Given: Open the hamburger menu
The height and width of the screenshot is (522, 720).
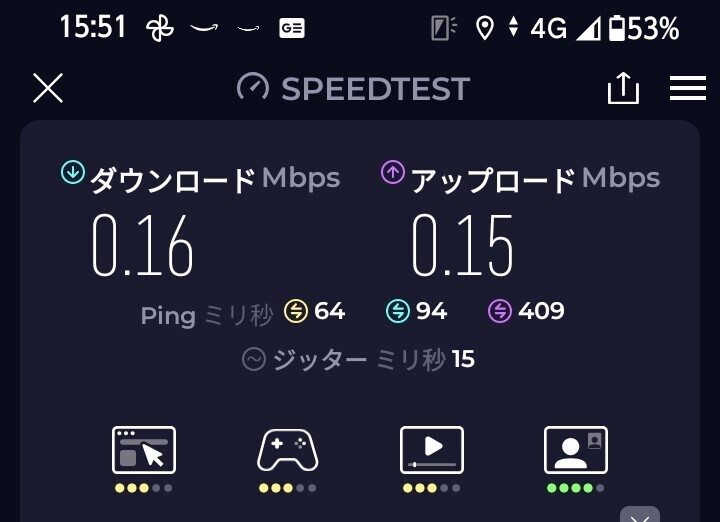Looking at the screenshot, I should pos(687,88).
